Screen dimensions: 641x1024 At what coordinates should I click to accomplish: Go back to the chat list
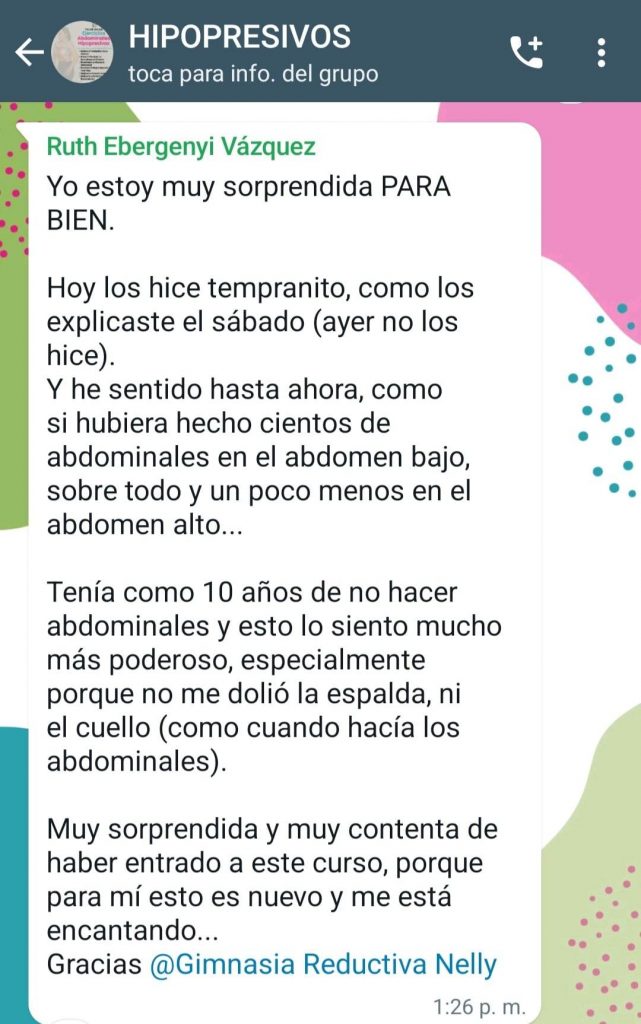[29, 52]
